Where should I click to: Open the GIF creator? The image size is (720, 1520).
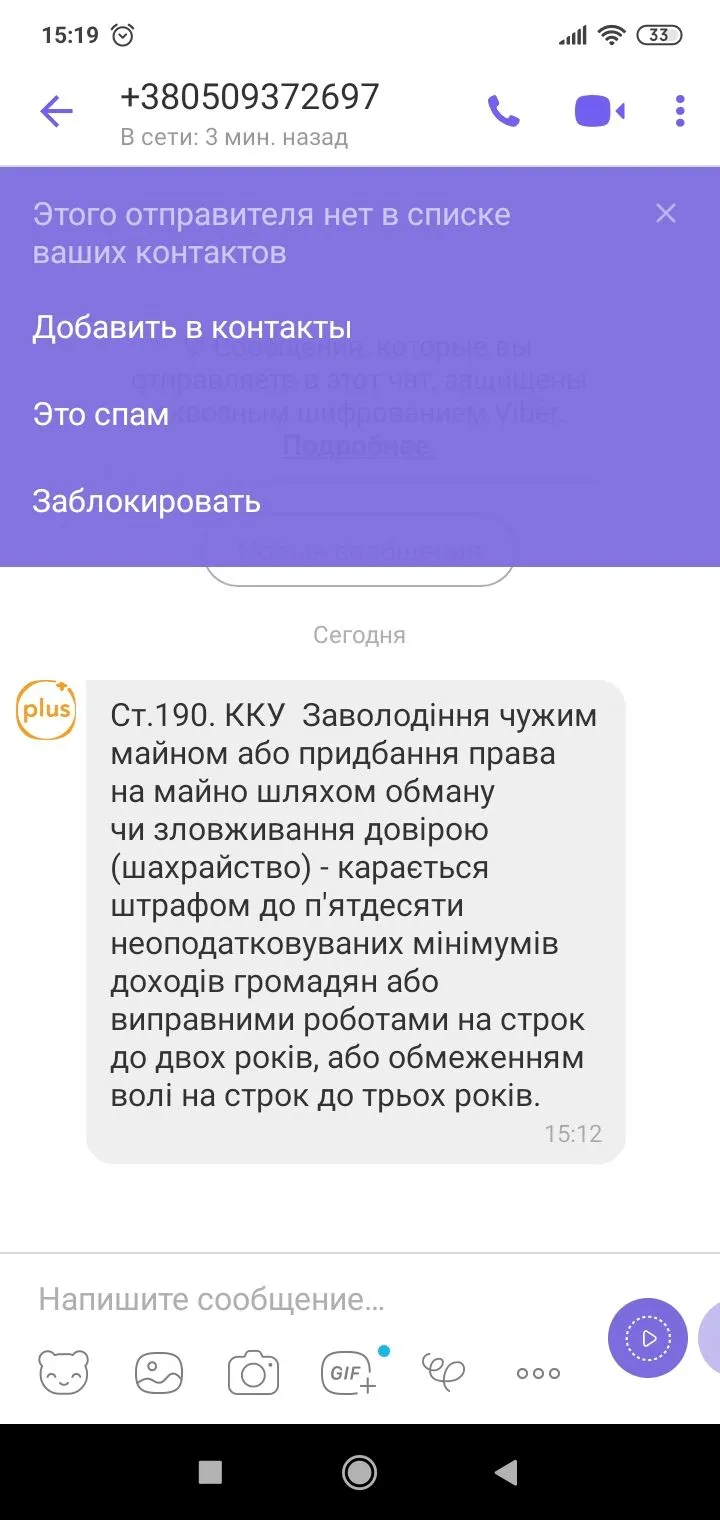coord(348,1372)
